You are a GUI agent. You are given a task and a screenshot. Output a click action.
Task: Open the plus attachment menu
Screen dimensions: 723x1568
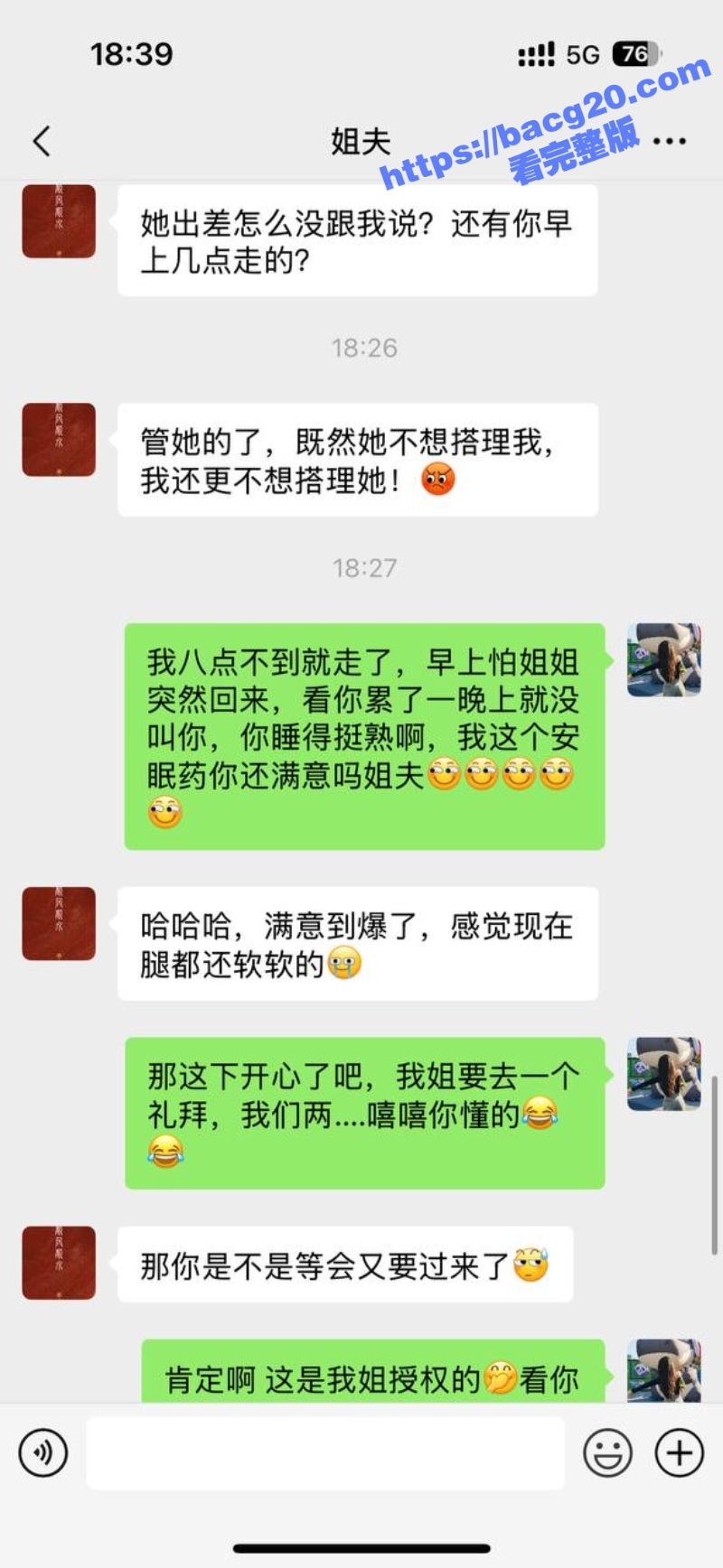pos(679,1453)
